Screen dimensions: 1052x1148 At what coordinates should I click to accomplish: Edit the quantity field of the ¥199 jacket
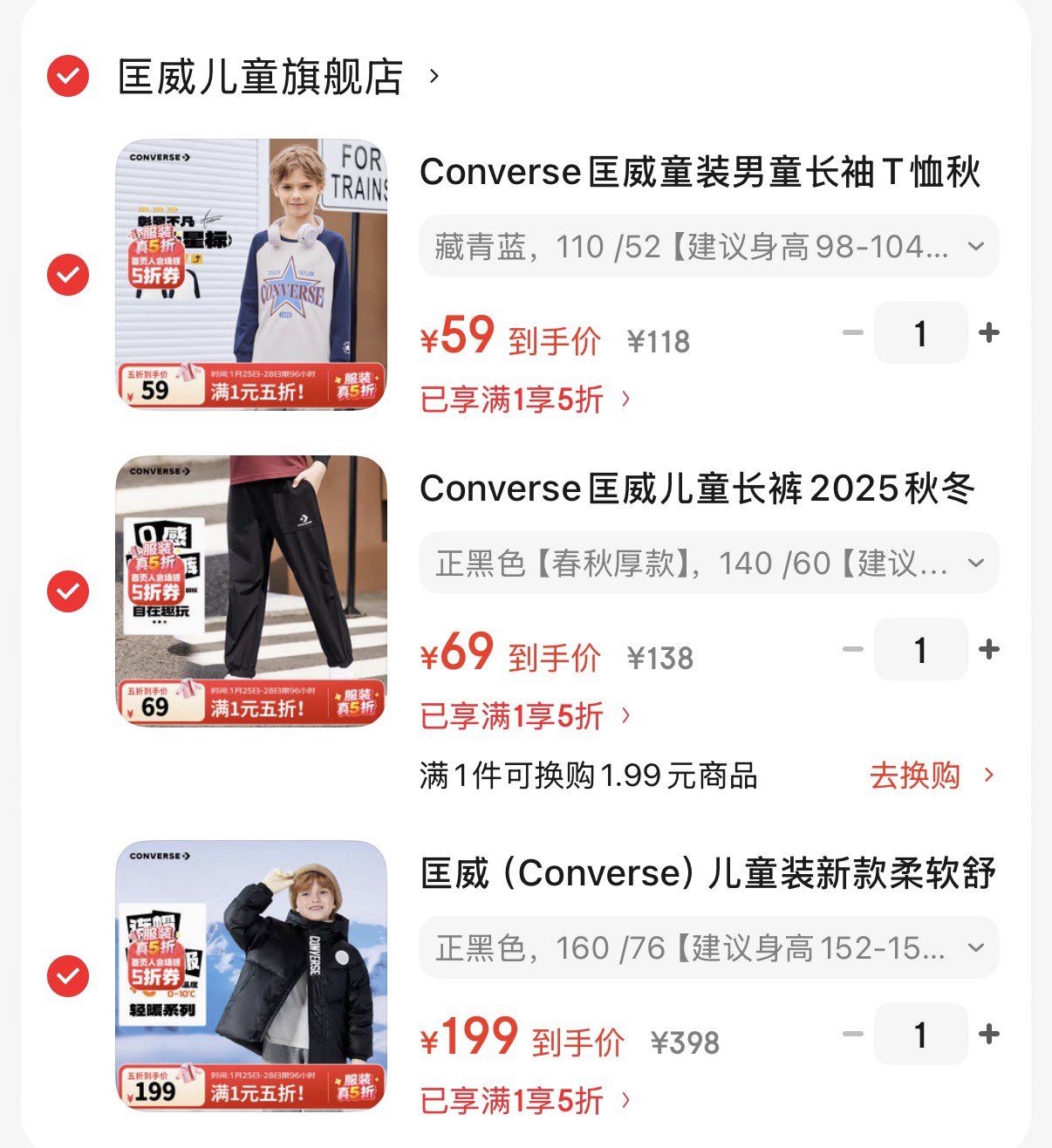(x=920, y=1035)
